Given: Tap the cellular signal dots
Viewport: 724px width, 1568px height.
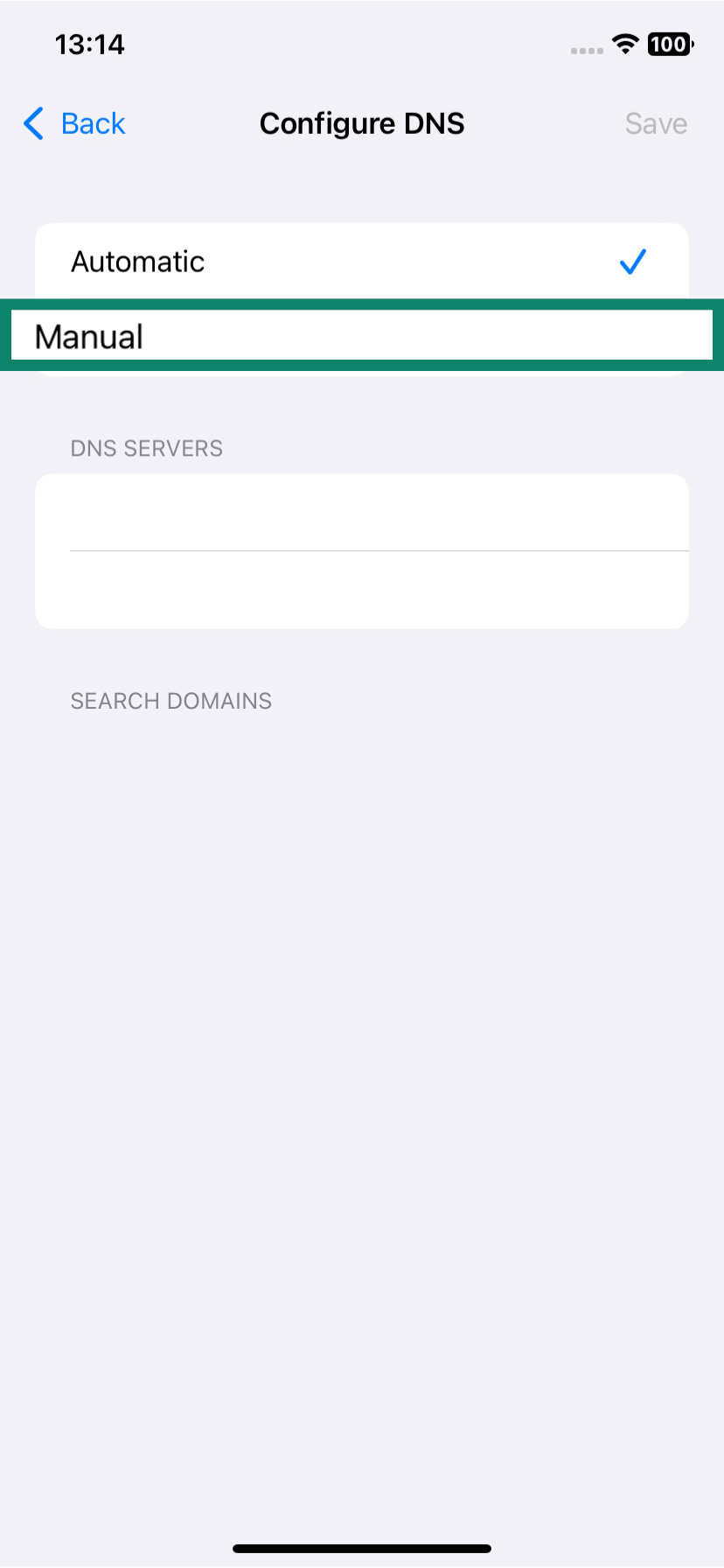Looking at the screenshot, I should pyautogui.click(x=584, y=51).
